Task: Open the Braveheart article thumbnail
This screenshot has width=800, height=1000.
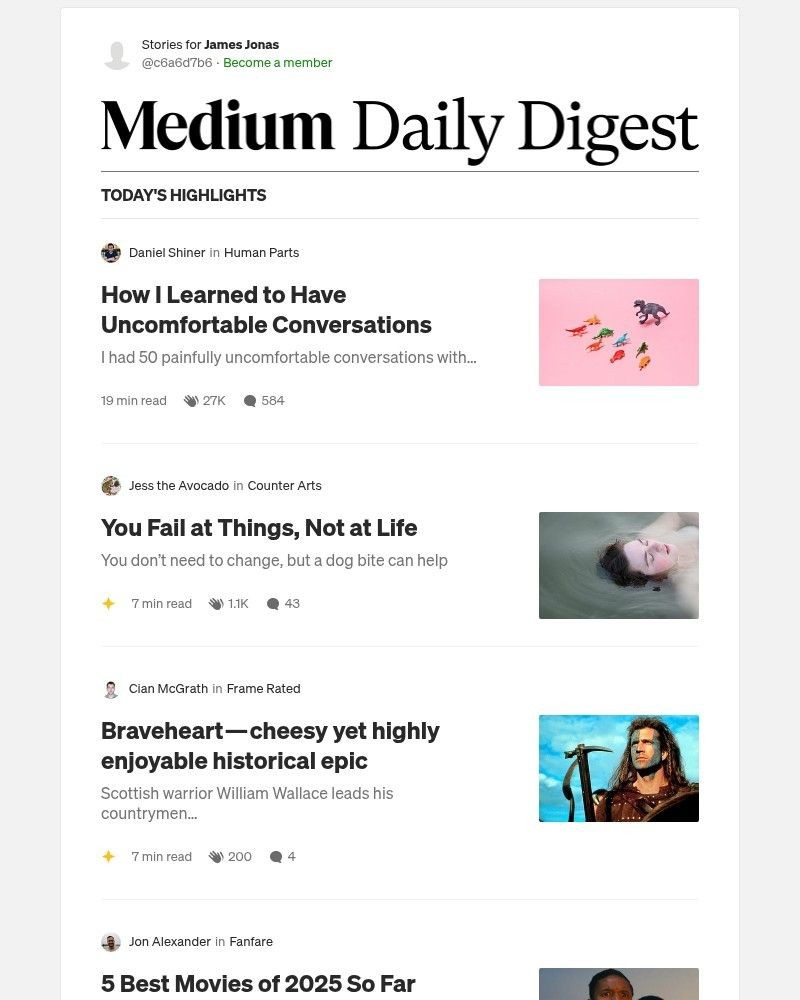Action: click(618, 768)
